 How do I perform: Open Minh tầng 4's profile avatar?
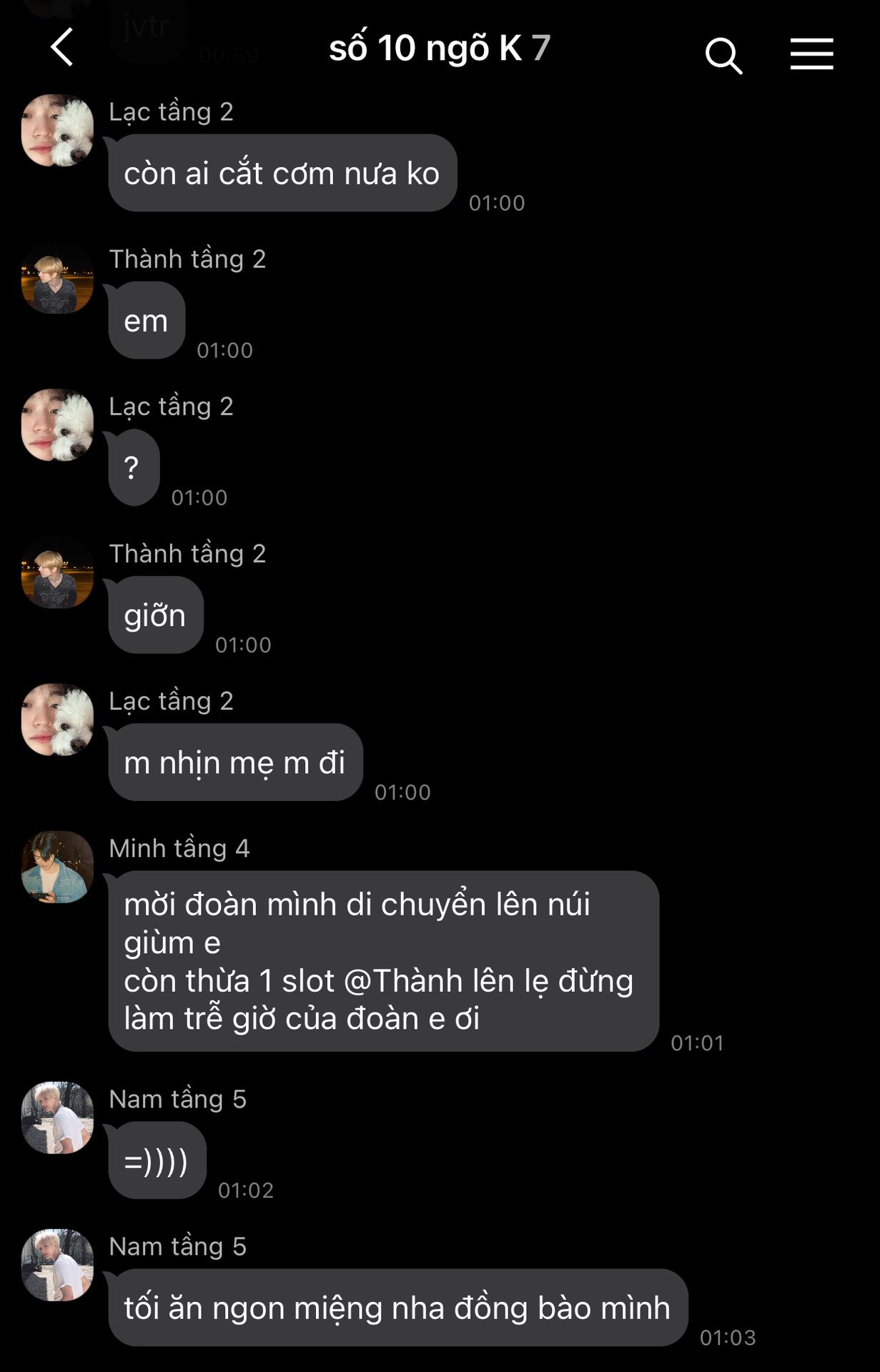(57, 867)
